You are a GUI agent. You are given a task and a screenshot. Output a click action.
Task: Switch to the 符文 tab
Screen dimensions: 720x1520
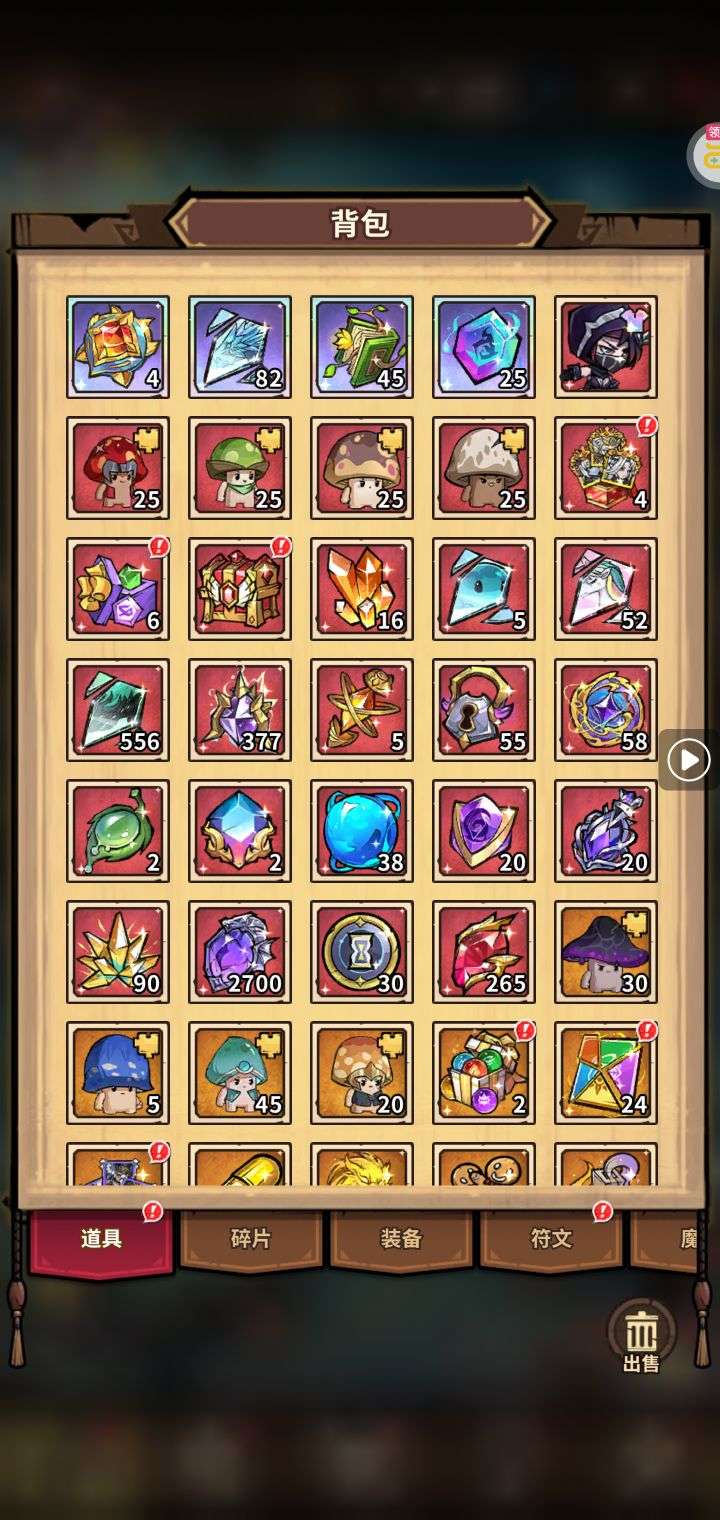[551, 1239]
